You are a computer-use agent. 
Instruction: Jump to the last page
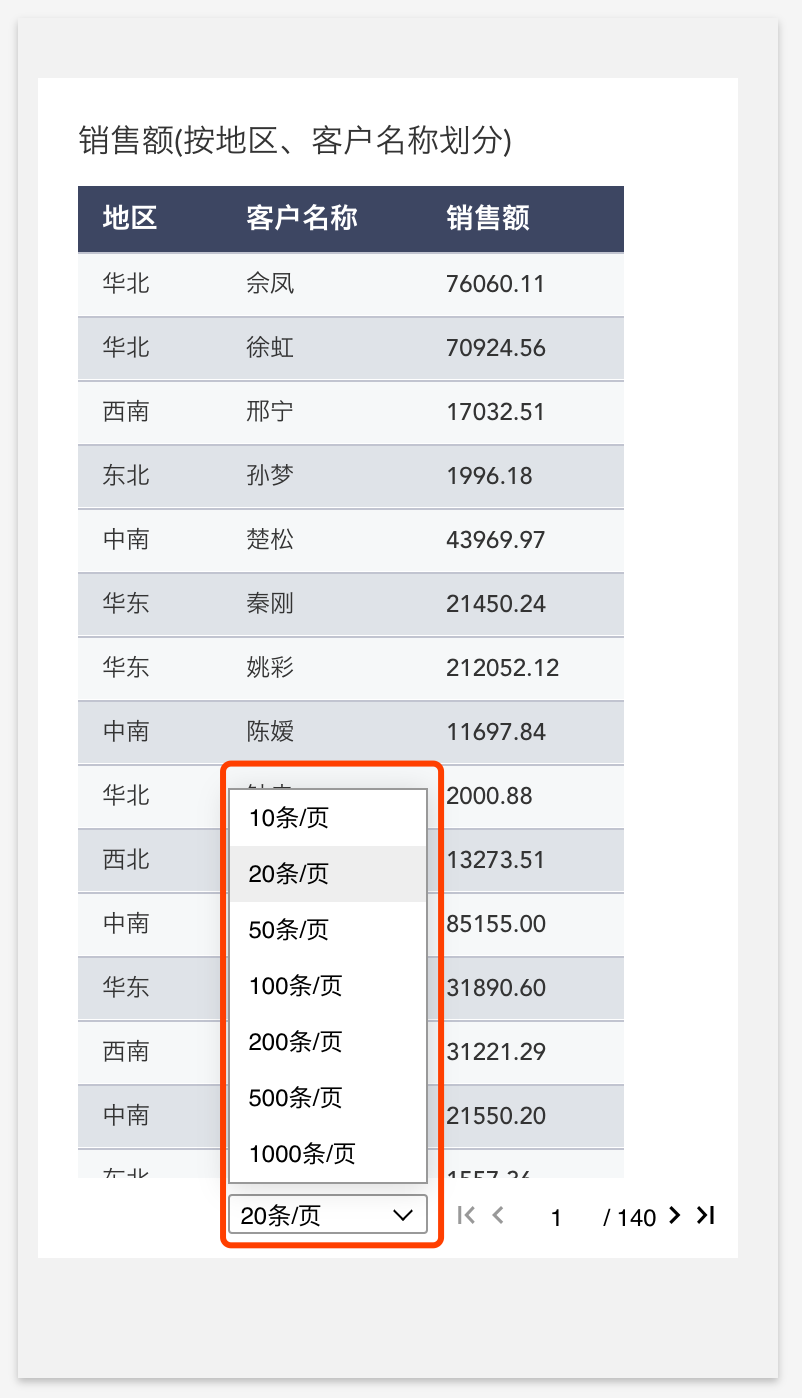(x=706, y=1215)
